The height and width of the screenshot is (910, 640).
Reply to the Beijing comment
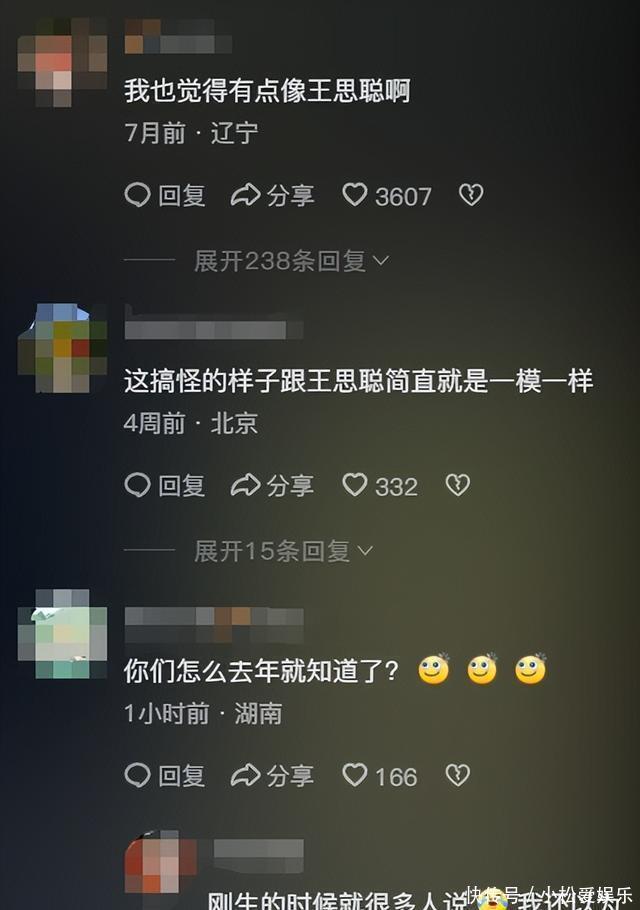pos(165,486)
